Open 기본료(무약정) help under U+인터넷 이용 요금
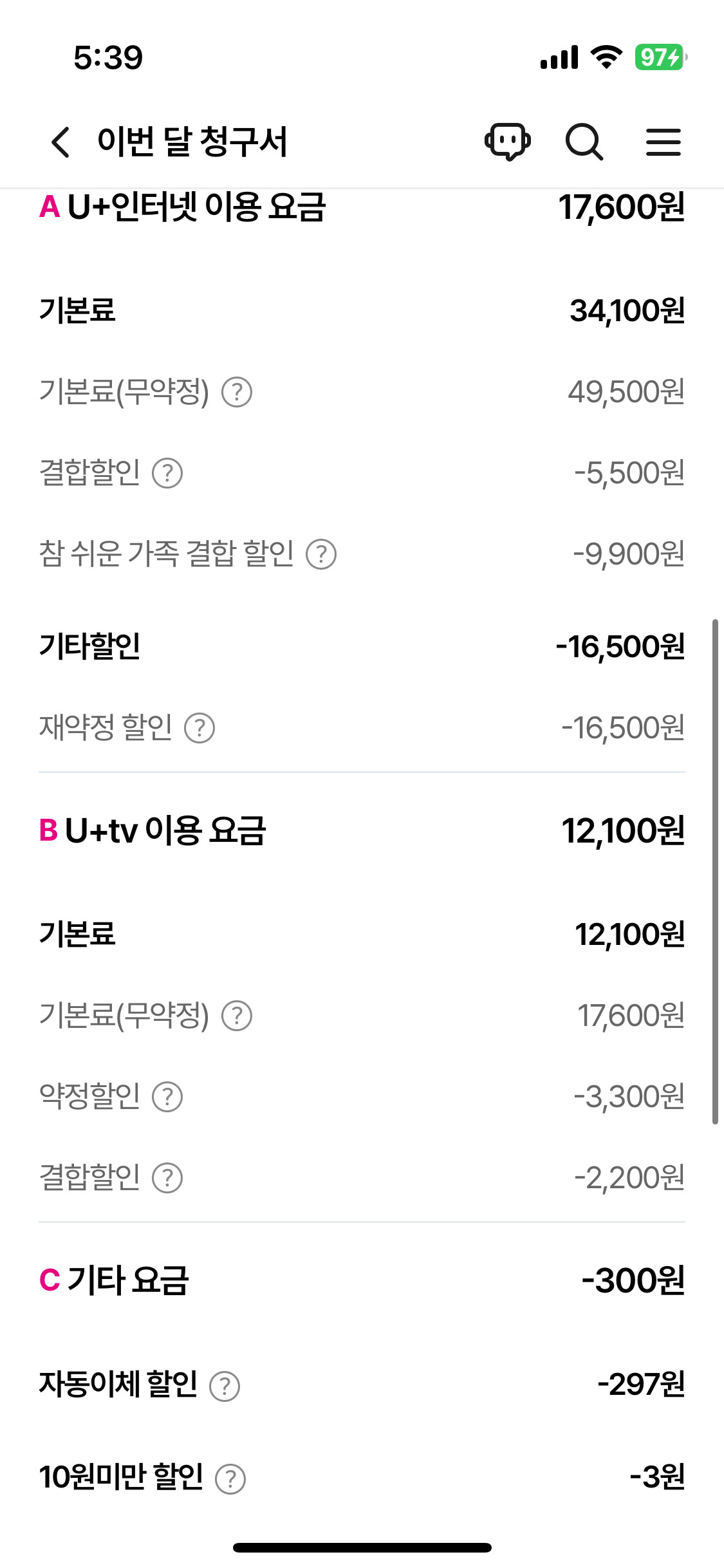The height and width of the screenshot is (1568, 724). [x=237, y=392]
